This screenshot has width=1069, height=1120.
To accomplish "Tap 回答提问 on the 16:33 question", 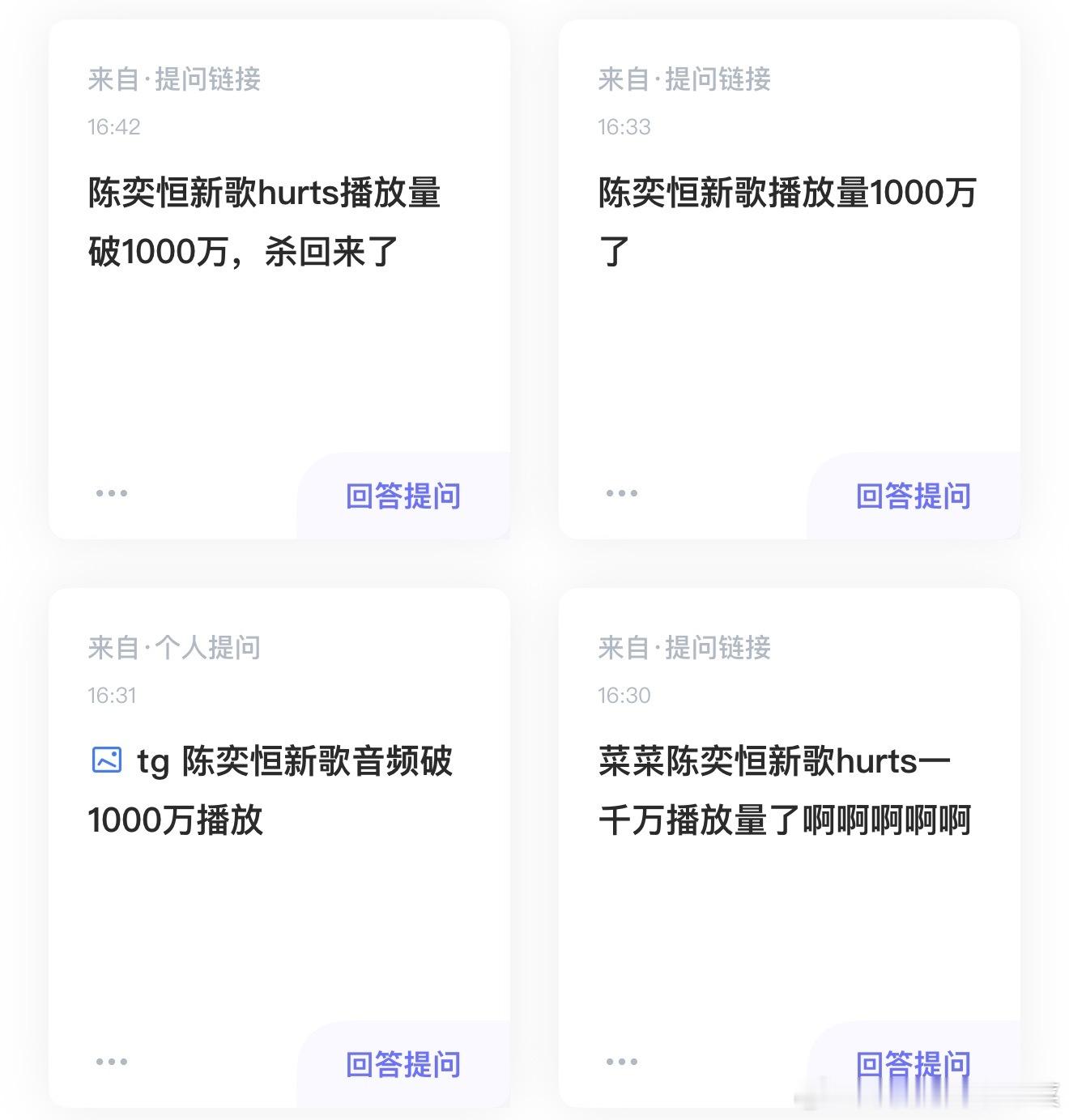I will pos(913,496).
